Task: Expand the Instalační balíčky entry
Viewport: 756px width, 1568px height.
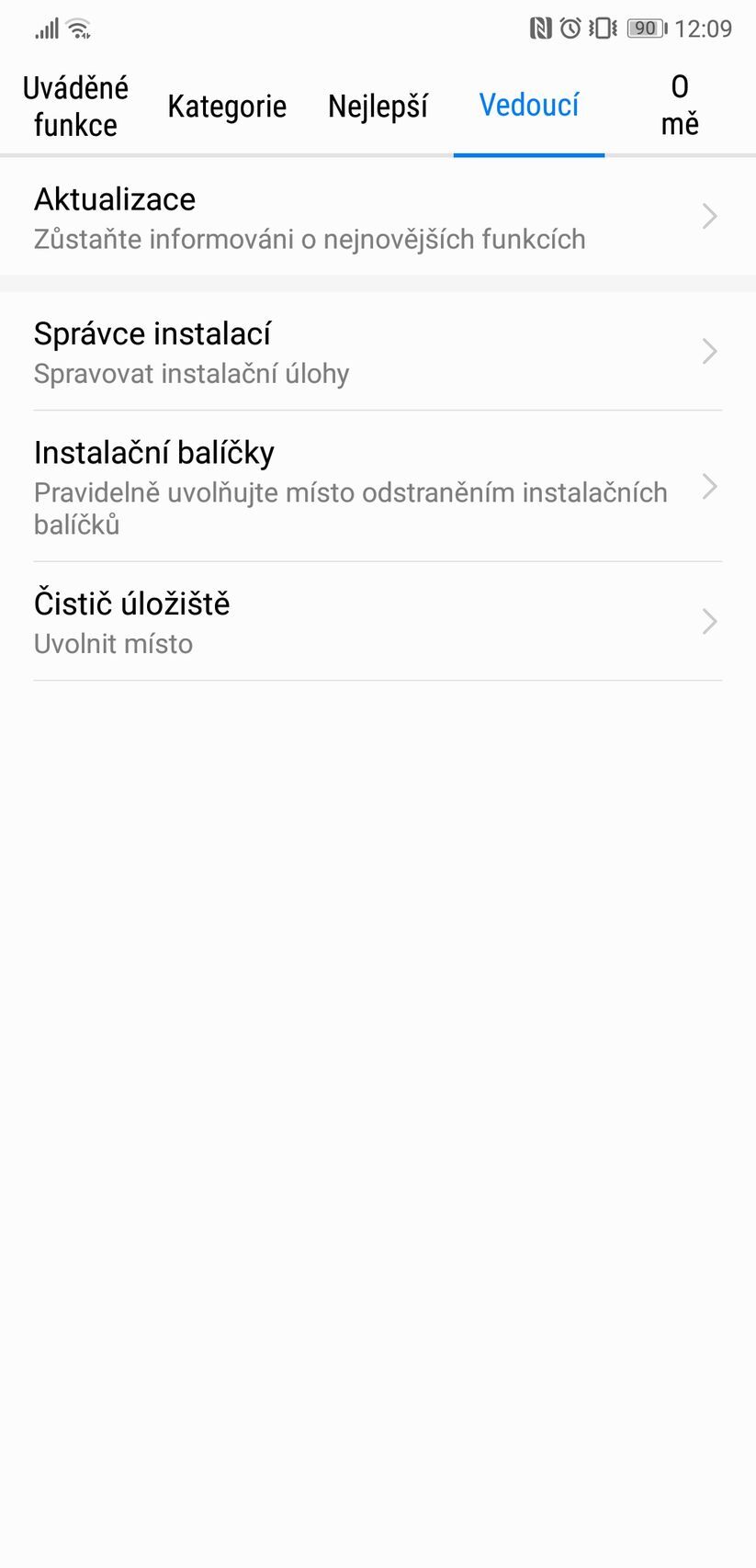Action: (x=708, y=487)
